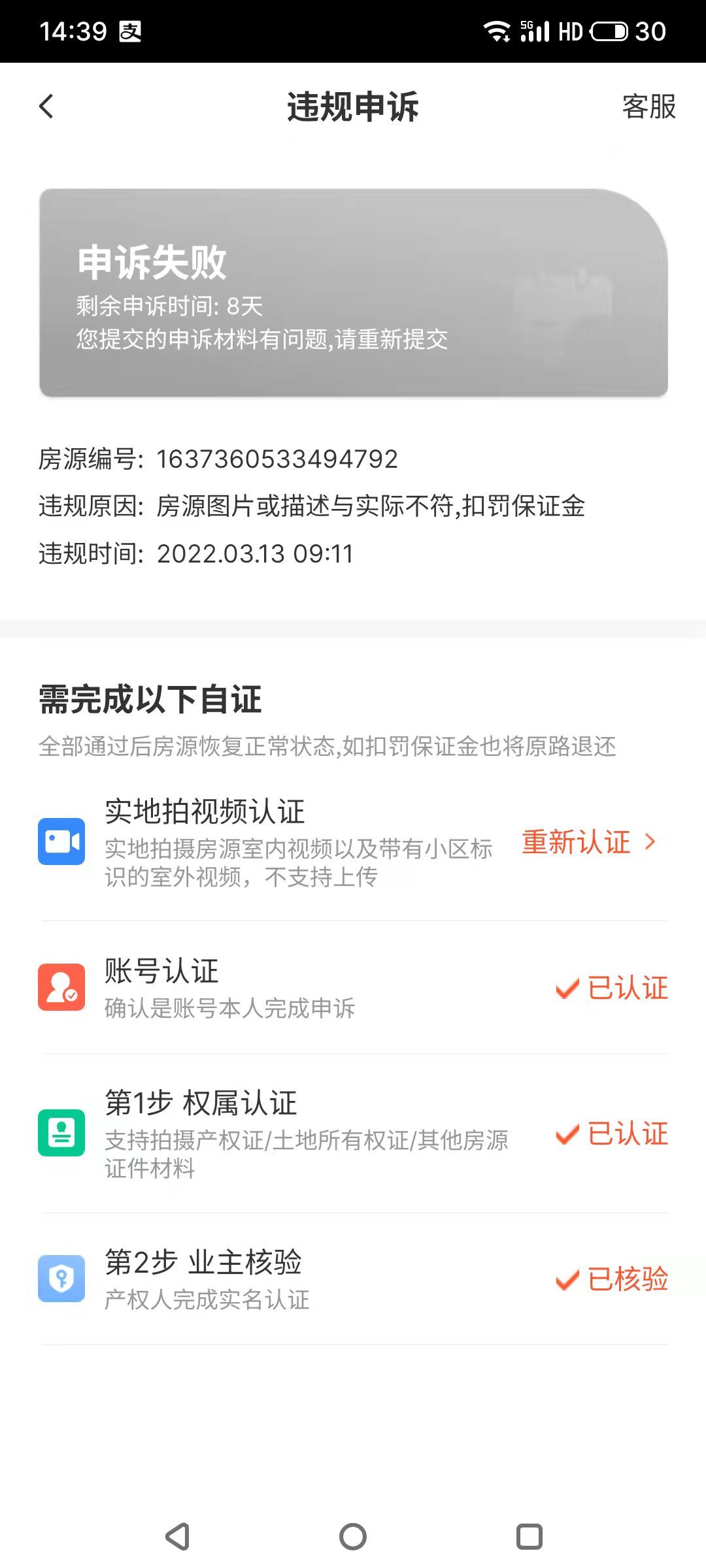Go back using the top-left arrow
This screenshot has width=706, height=1568.
(46, 106)
